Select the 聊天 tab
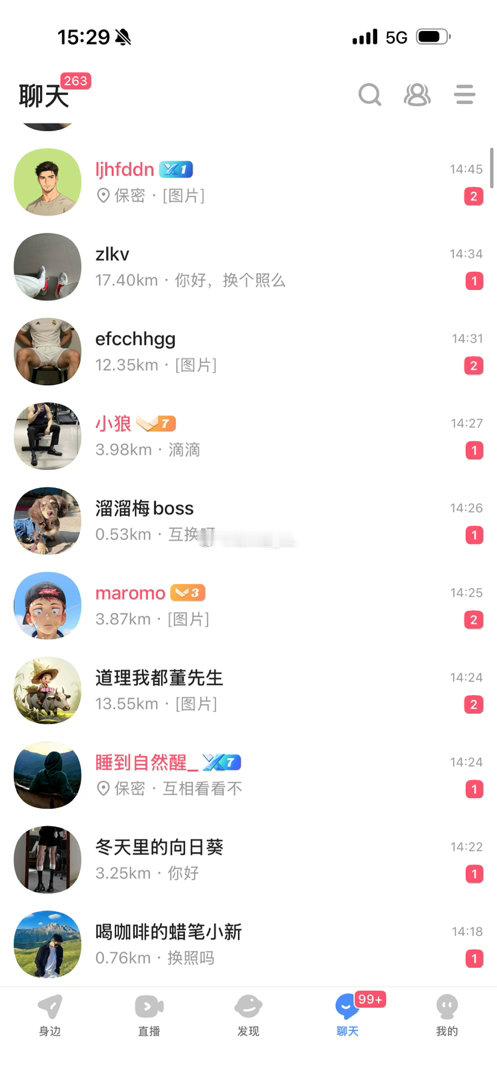497x1080 pixels. pos(348,1016)
